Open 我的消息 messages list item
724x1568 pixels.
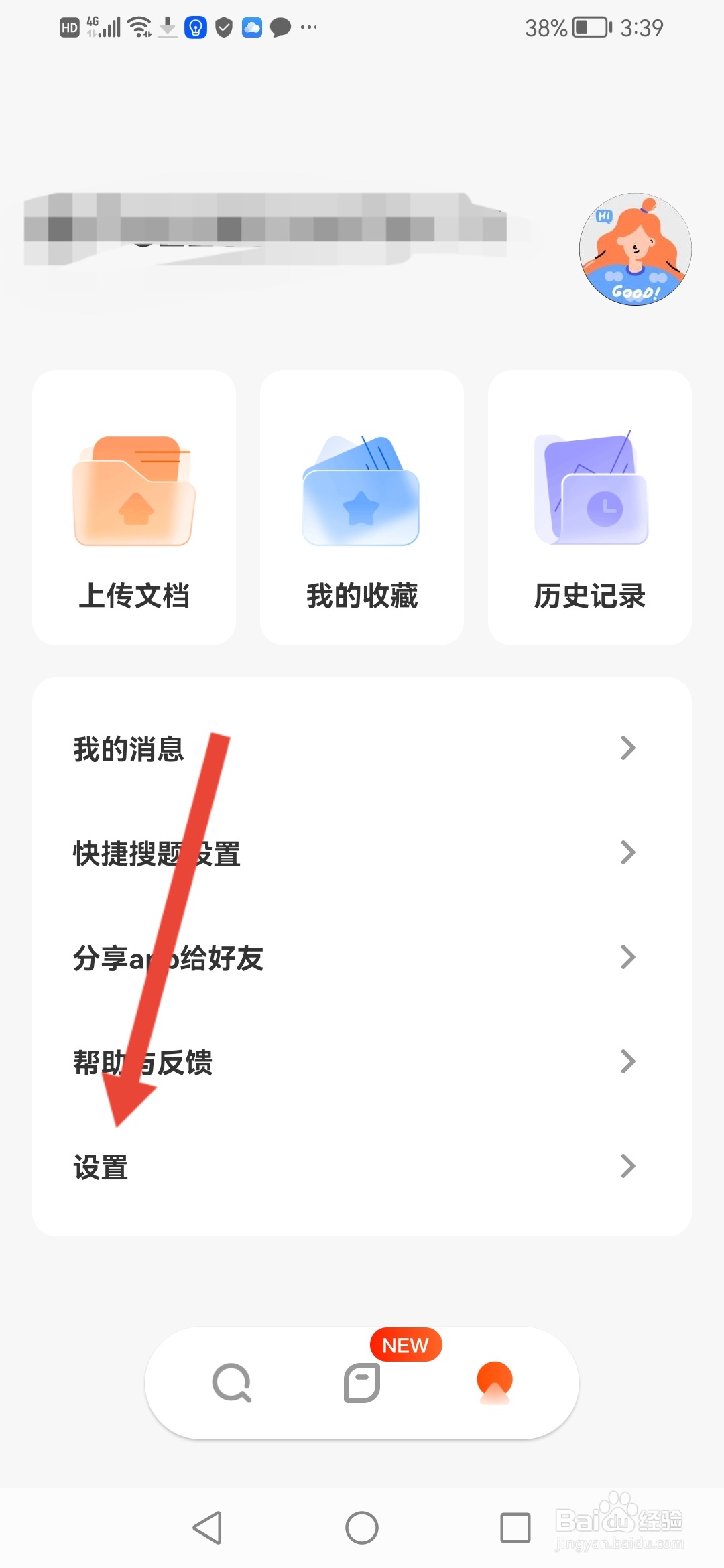click(x=128, y=748)
